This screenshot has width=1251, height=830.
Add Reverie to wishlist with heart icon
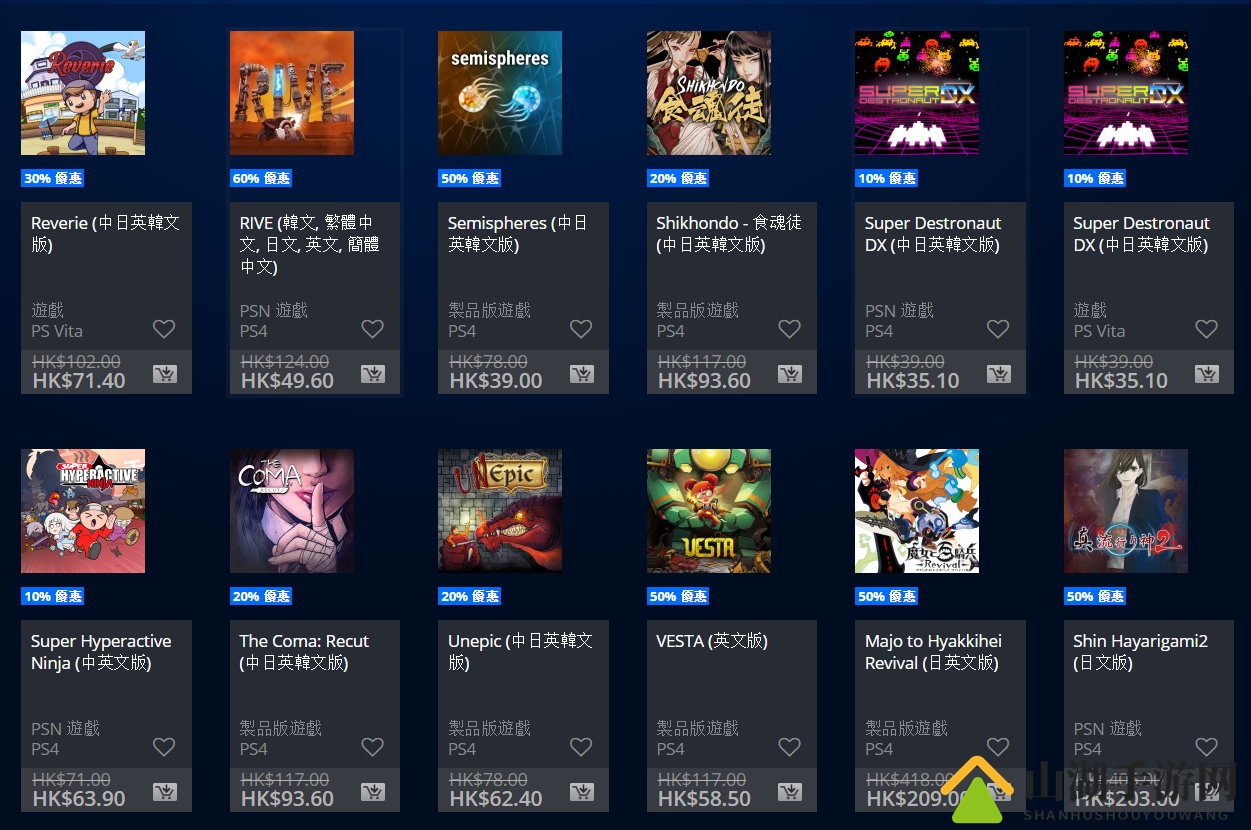point(164,329)
